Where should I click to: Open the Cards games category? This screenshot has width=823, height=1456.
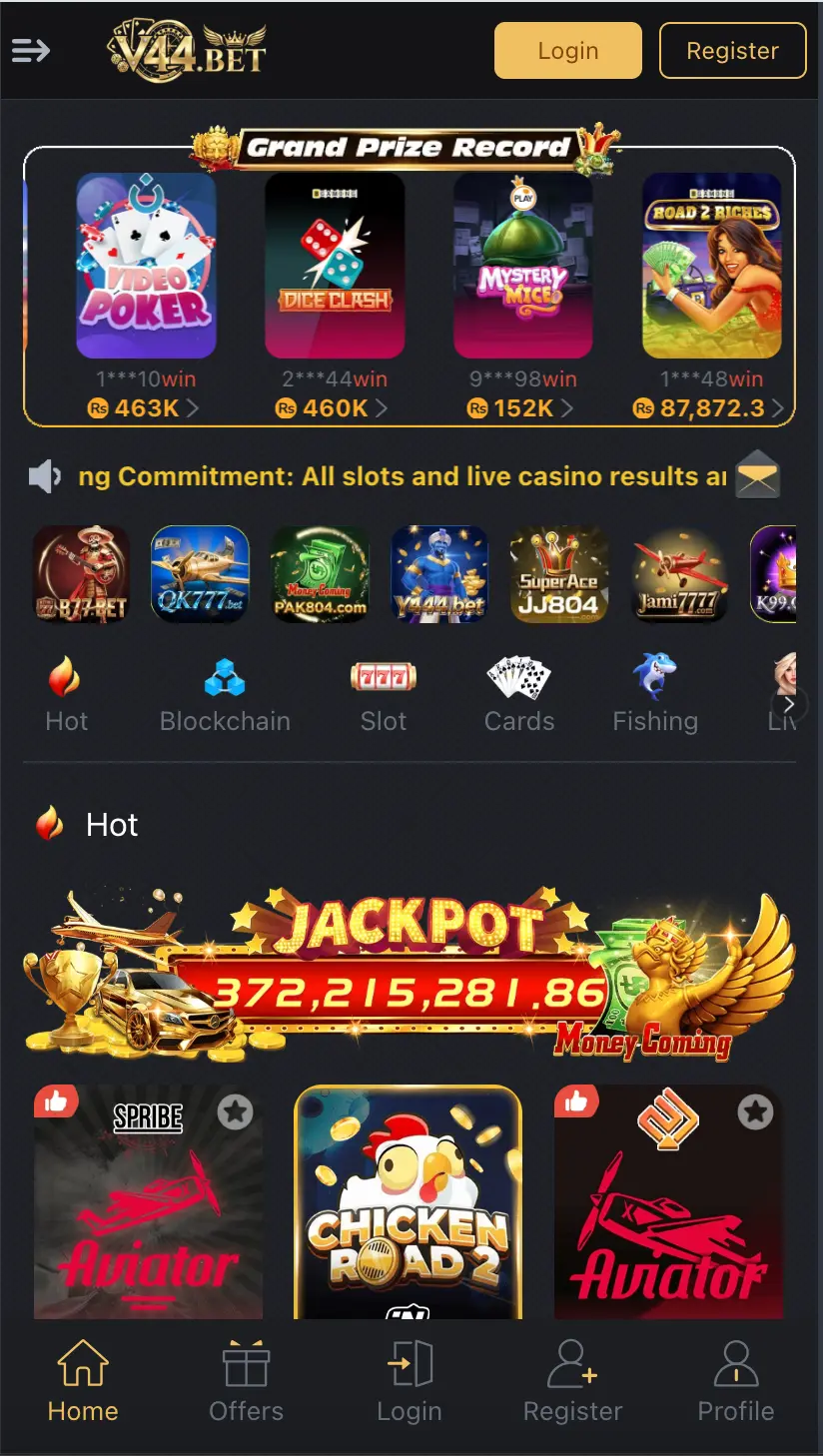(x=519, y=694)
